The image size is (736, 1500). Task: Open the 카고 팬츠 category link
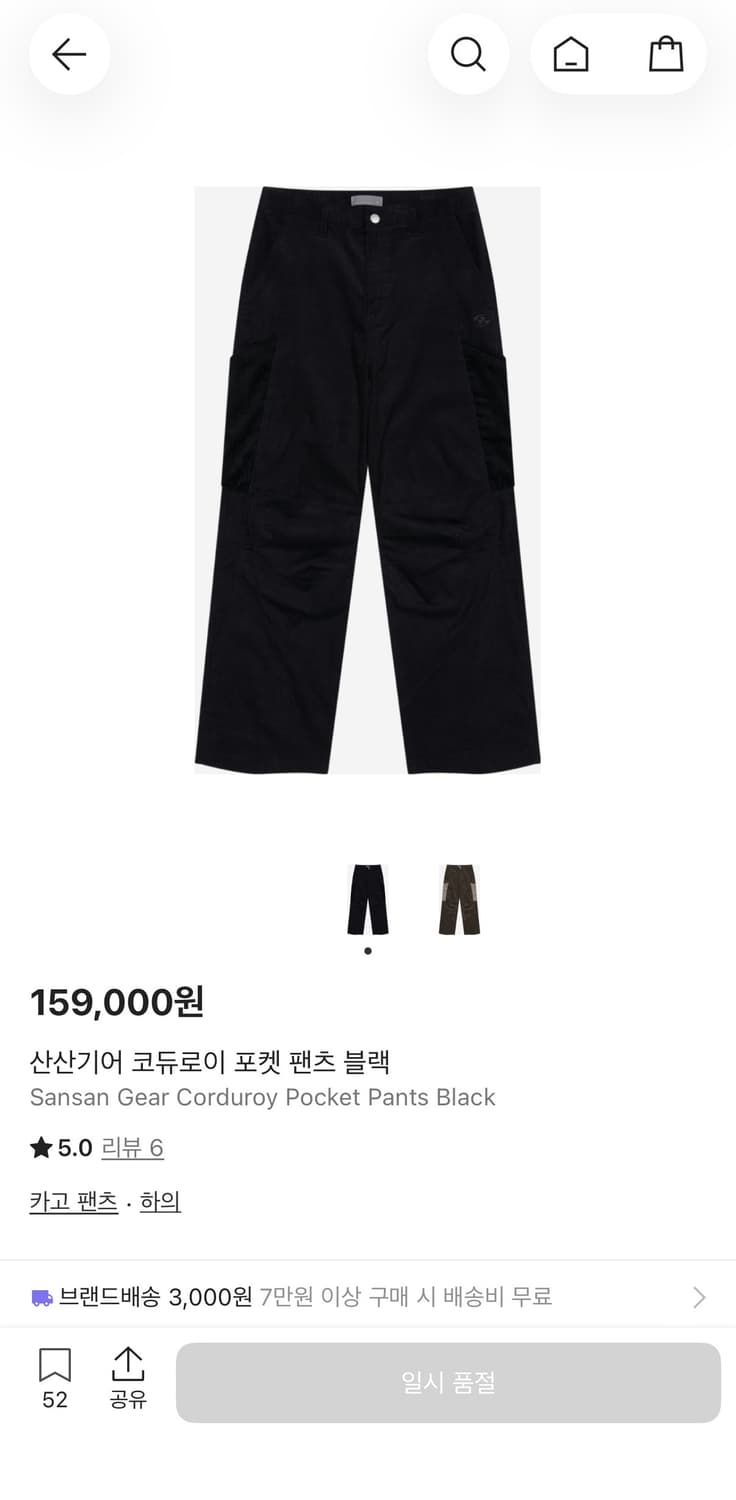(x=73, y=1201)
